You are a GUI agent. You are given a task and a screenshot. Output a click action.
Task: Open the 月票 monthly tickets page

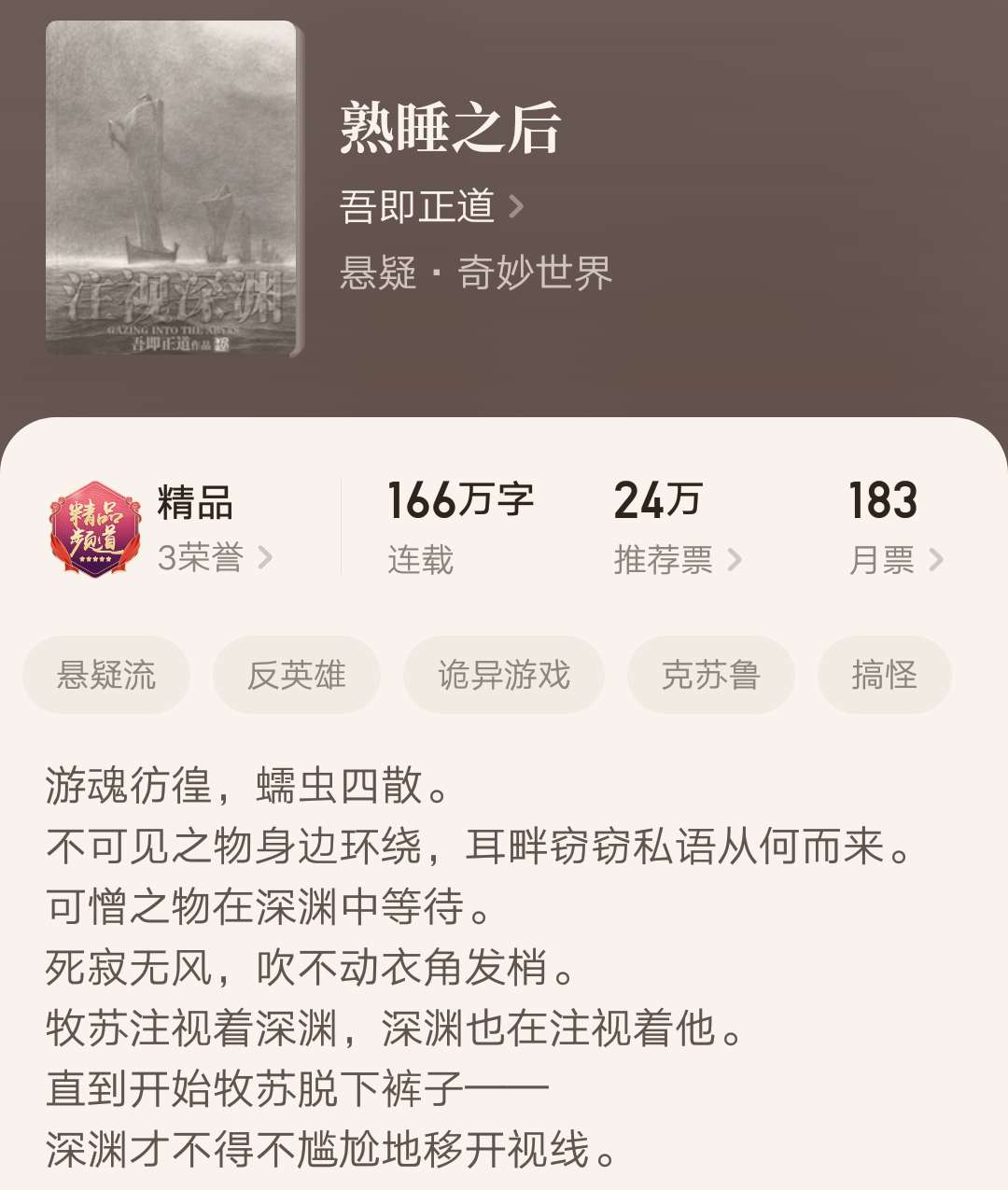pyautogui.click(x=895, y=559)
